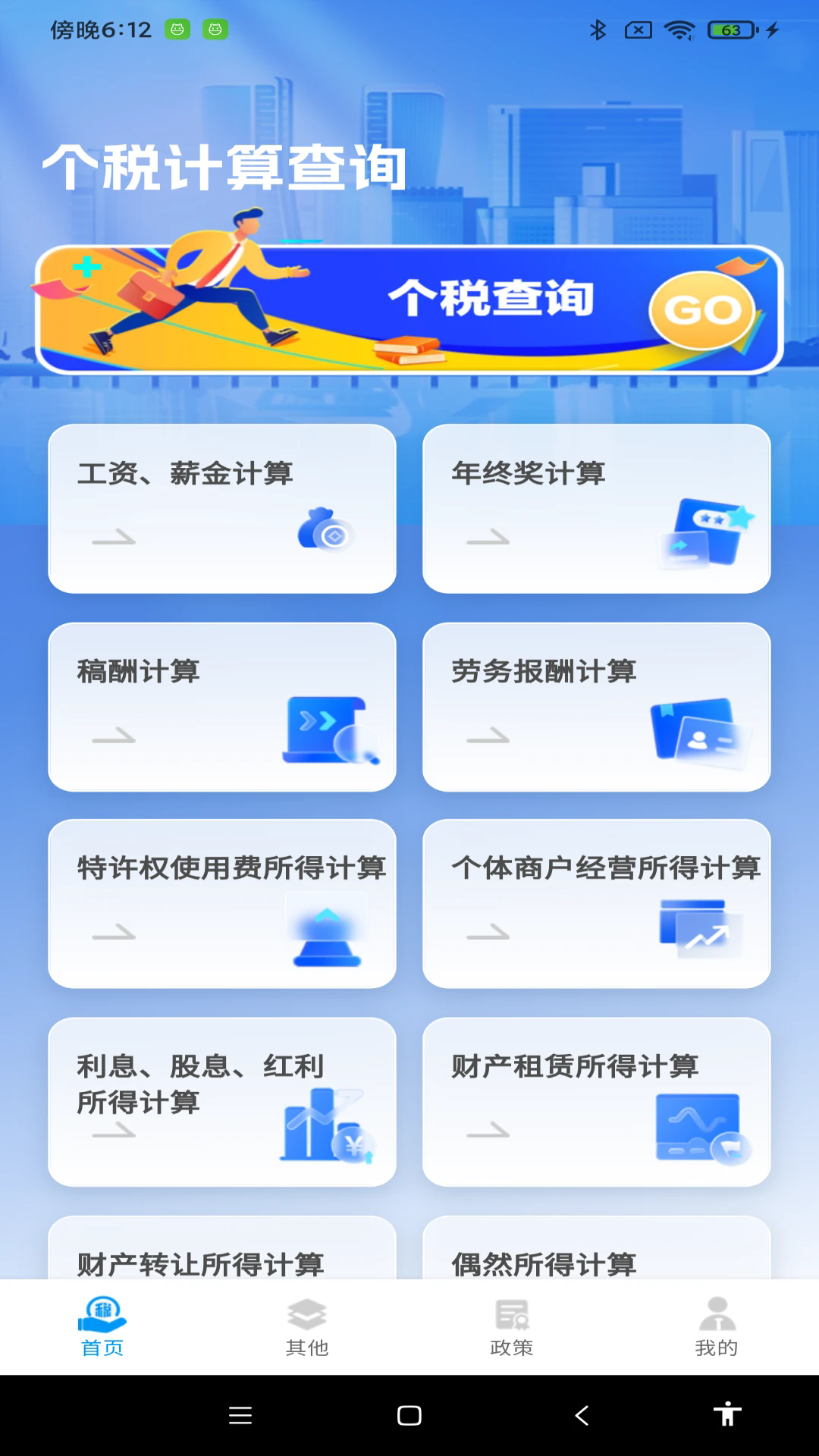
Task: Tap 利息、股息、红利所得计算 card
Action: click(x=222, y=1101)
